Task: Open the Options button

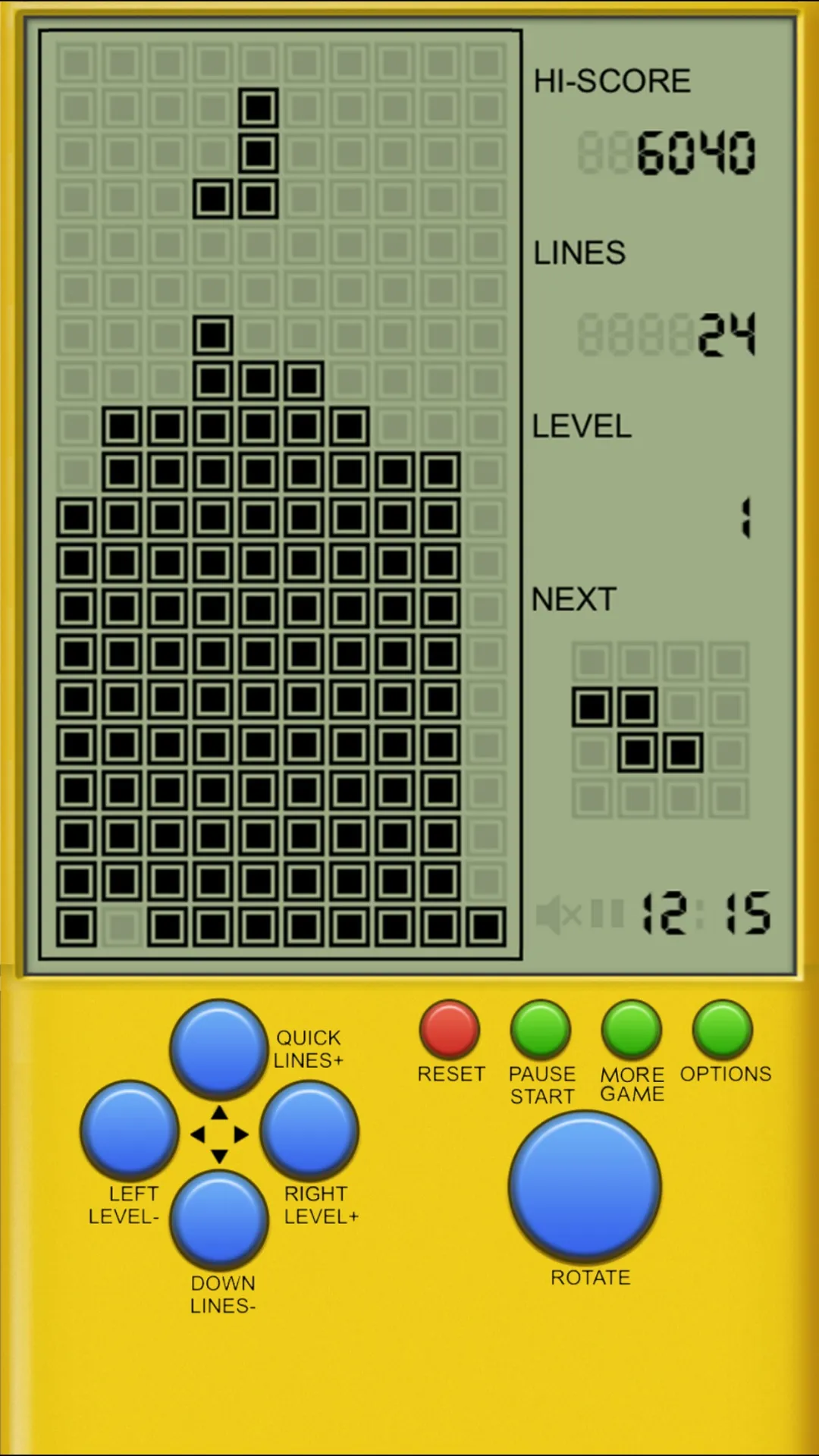Action: pos(723,1030)
